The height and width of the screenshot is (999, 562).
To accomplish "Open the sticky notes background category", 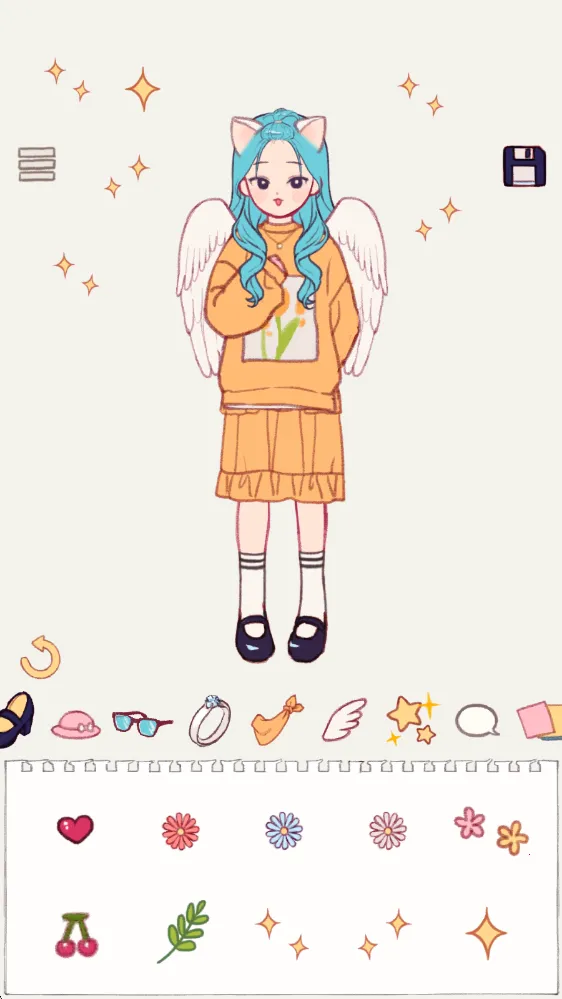I will pyautogui.click(x=540, y=721).
